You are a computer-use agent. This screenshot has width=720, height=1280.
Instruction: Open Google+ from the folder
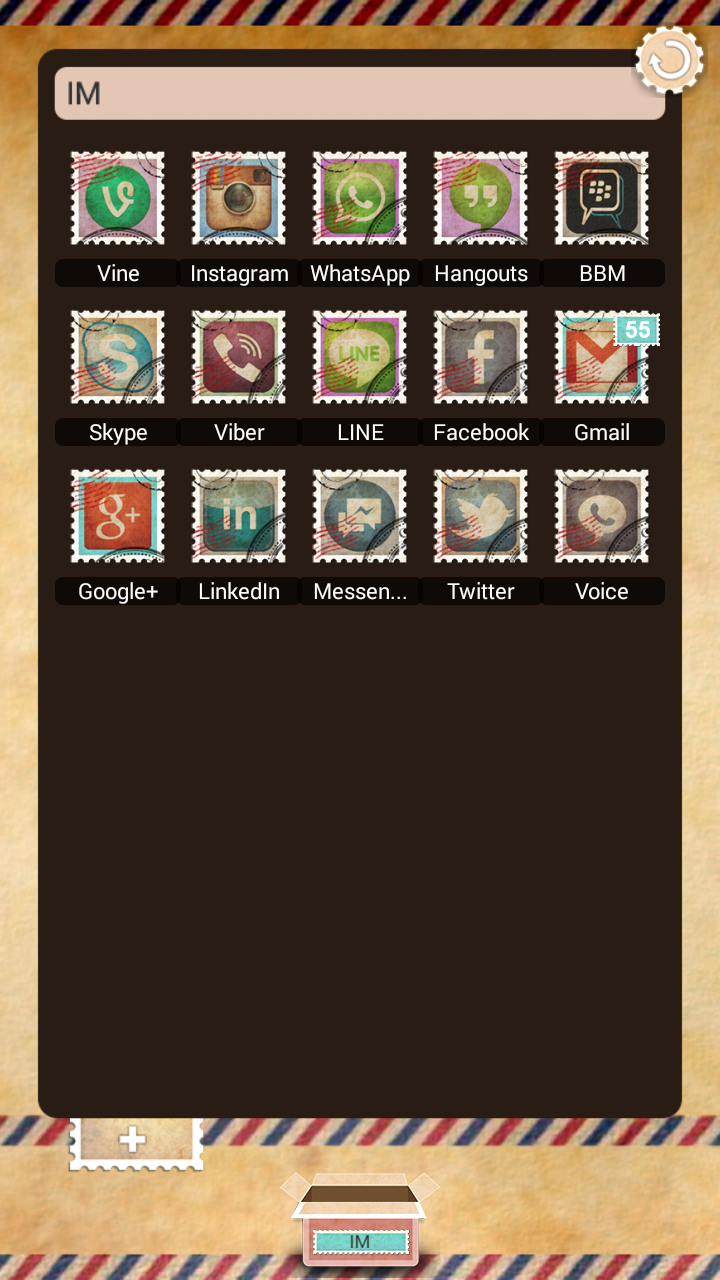coord(117,515)
